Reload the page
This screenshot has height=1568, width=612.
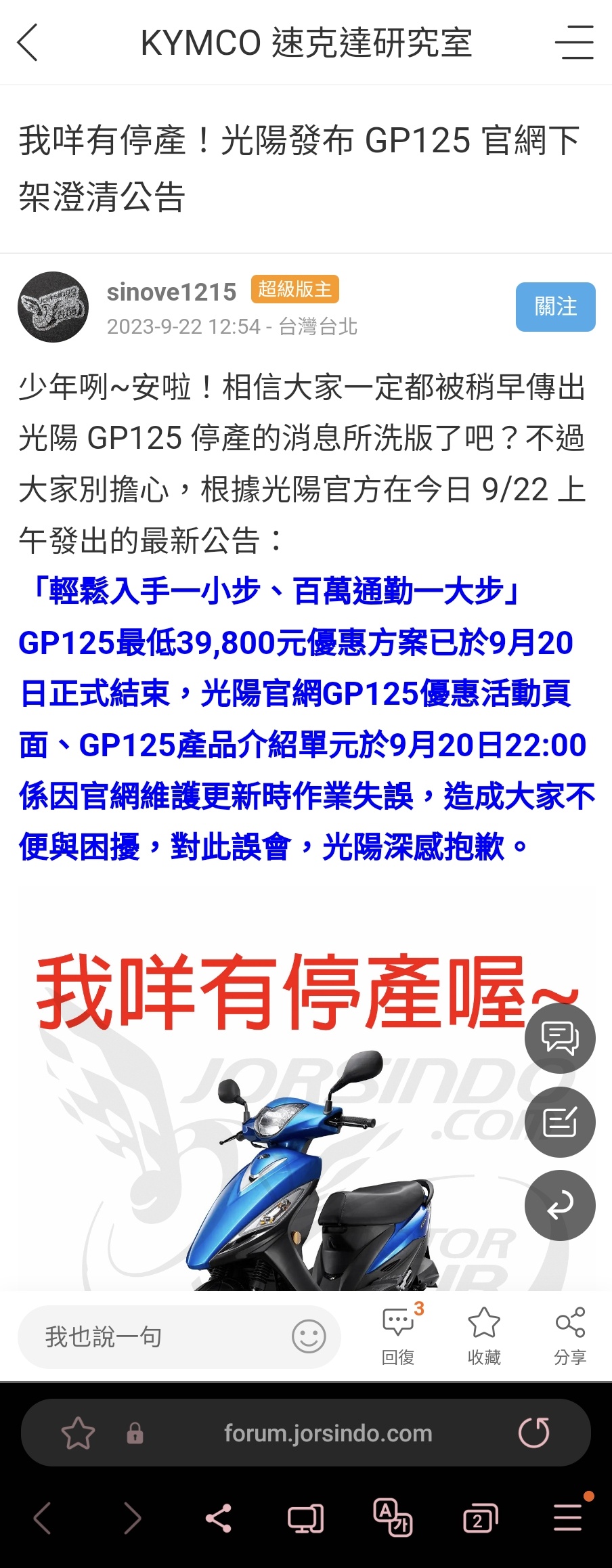(x=533, y=1433)
